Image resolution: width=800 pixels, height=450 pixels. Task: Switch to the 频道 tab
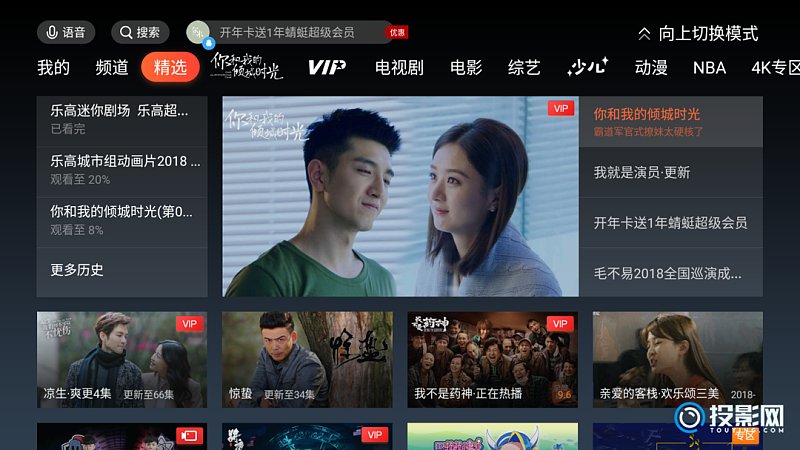point(112,68)
